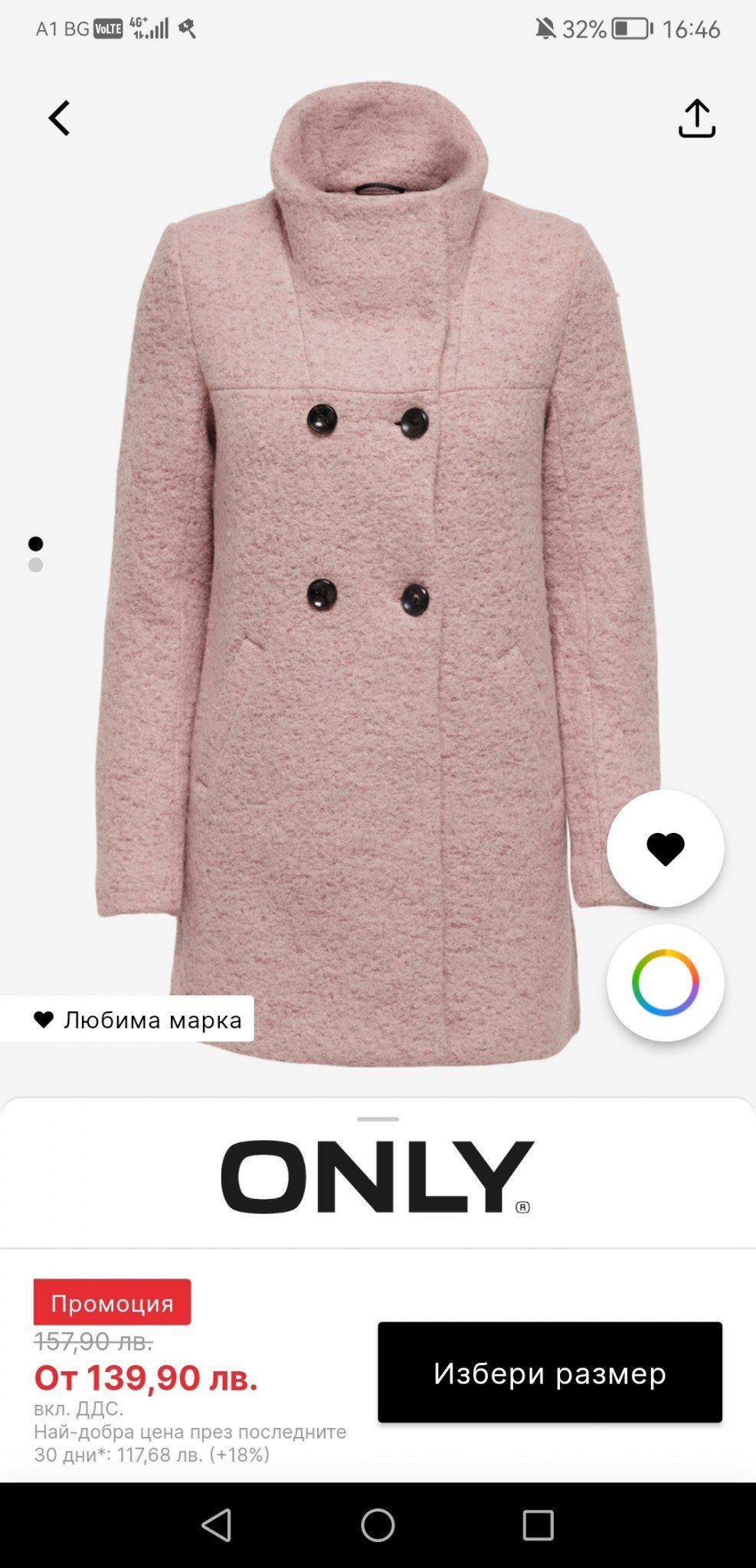The image size is (756, 1568).
Task: Share this pink coat product
Action: point(696,119)
